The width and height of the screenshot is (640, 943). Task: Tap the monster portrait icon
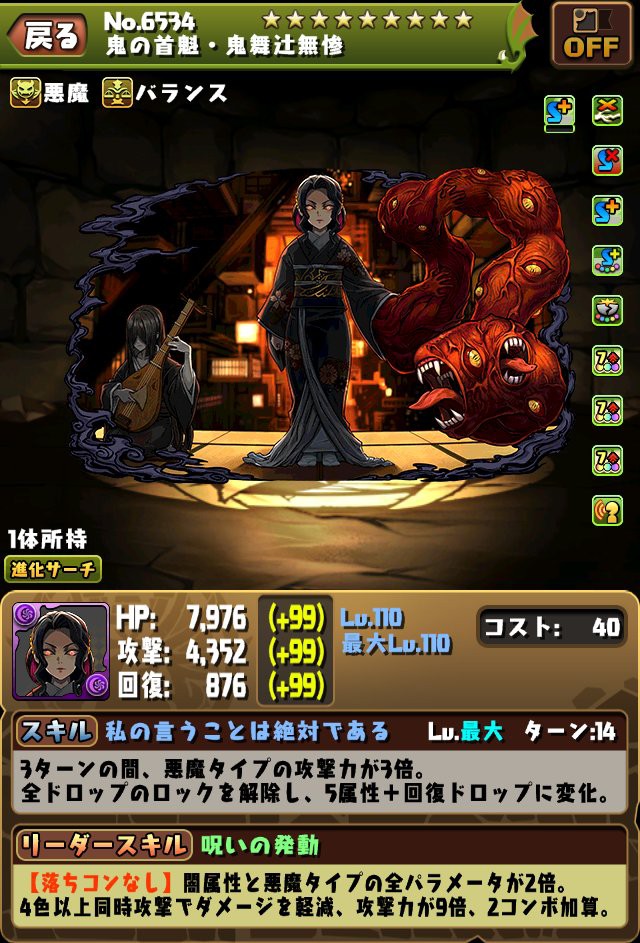(x=60, y=651)
